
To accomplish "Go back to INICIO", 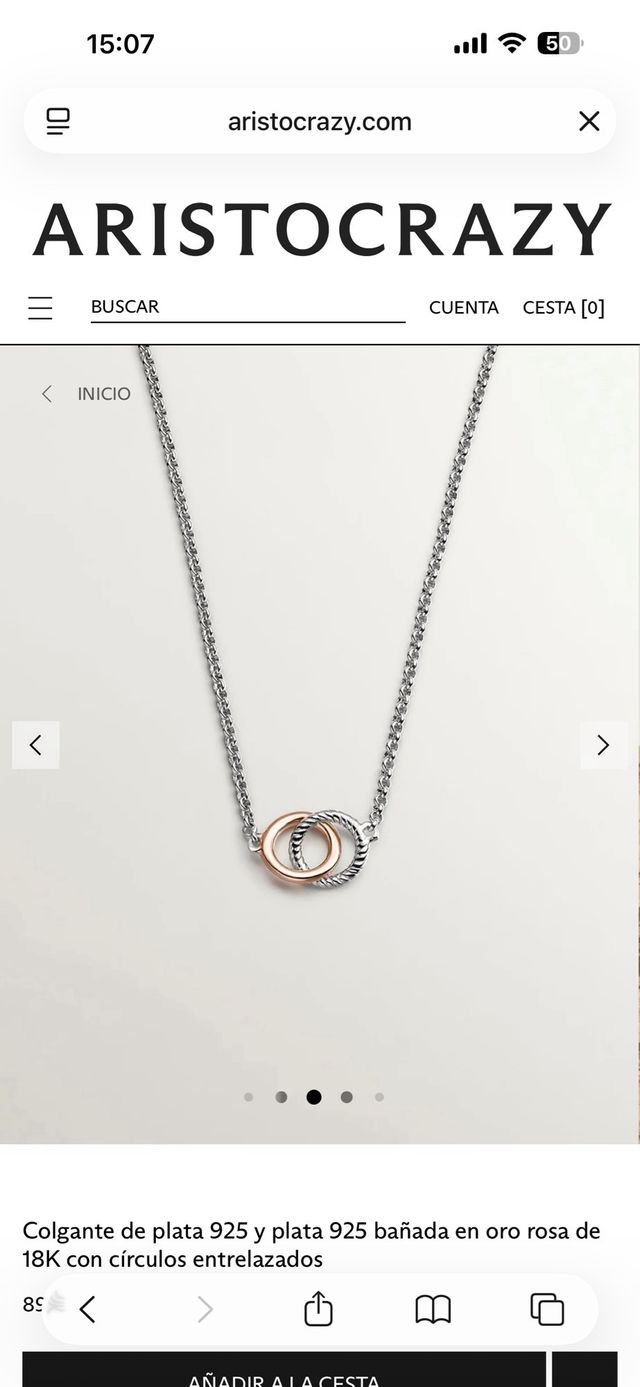I will pyautogui.click(x=87, y=394).
